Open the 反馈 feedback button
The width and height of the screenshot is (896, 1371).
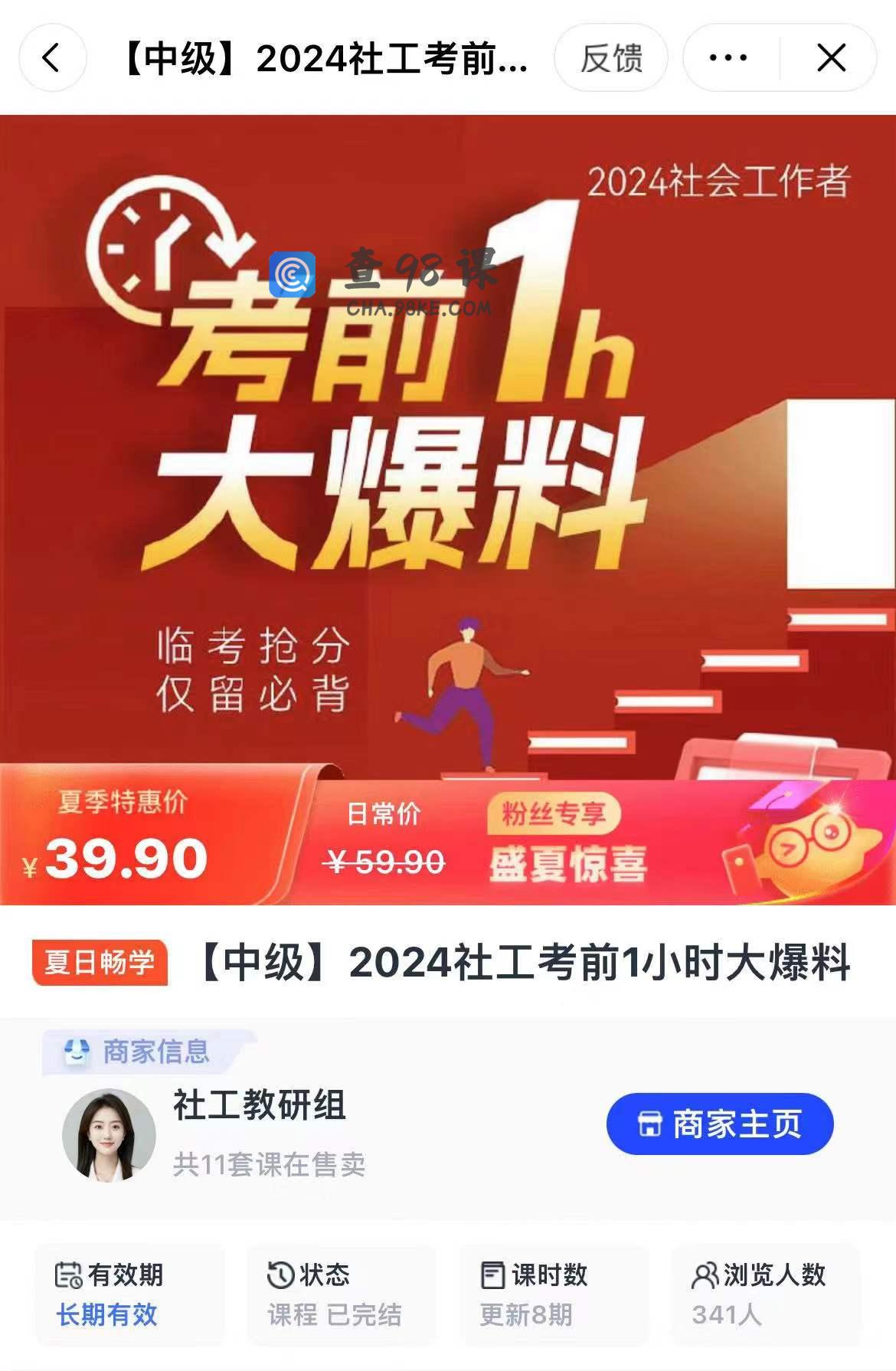coord(610,58)
